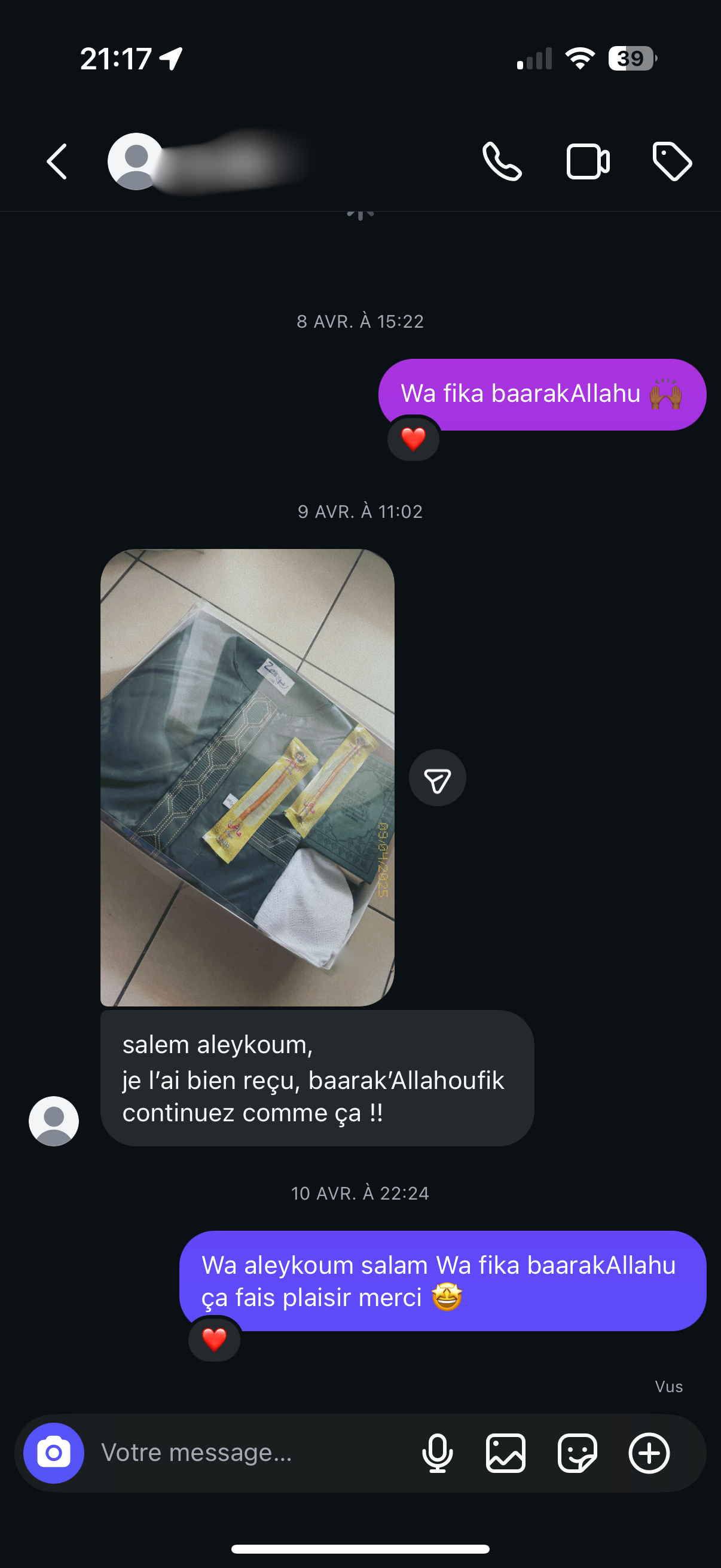721x1568 pixels.
Task: Forward the received photo with the send icon
Action: 437,778
